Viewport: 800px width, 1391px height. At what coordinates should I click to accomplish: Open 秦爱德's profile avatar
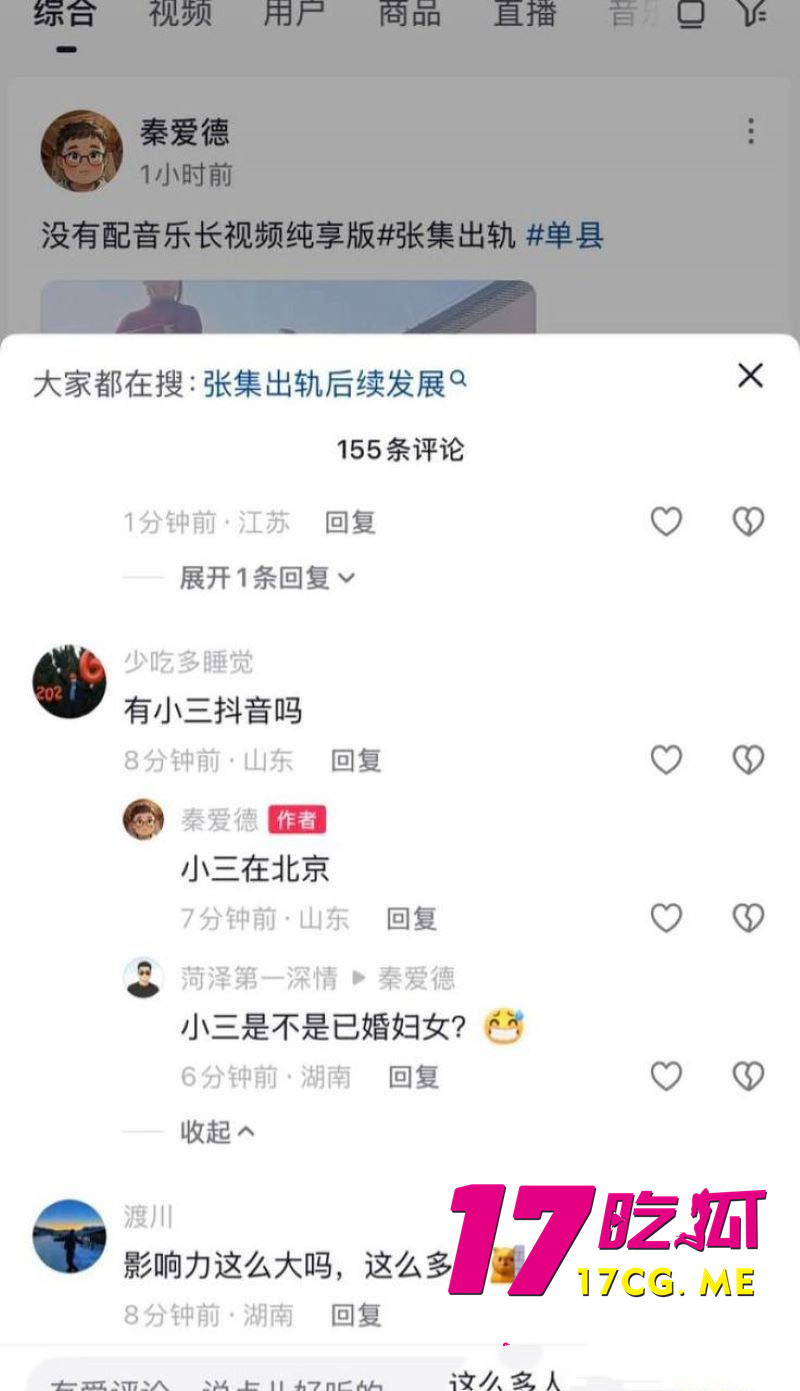[x=81, y=140]
